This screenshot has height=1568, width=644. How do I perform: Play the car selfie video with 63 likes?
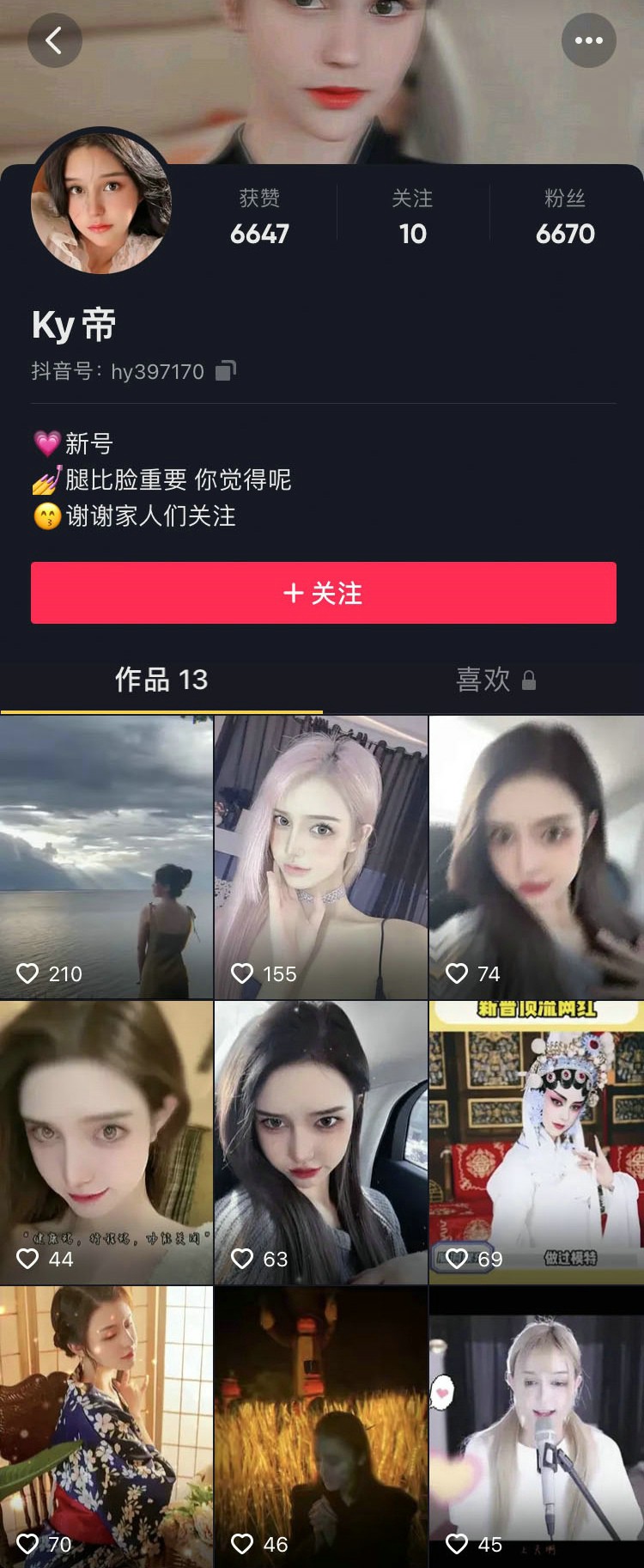tap(321, 1142)
